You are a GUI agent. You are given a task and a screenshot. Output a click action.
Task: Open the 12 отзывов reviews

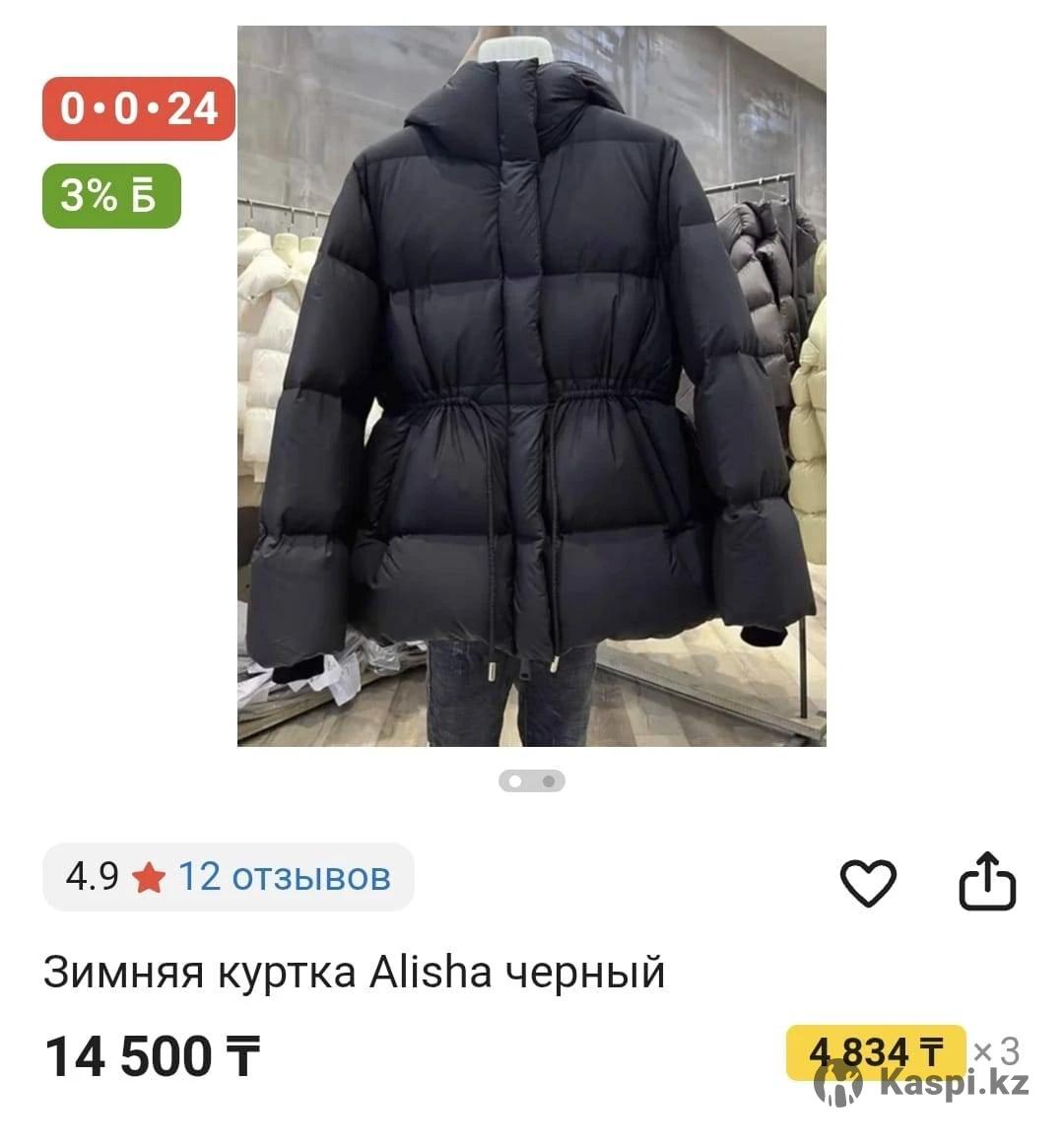click(x=284, y=876)
